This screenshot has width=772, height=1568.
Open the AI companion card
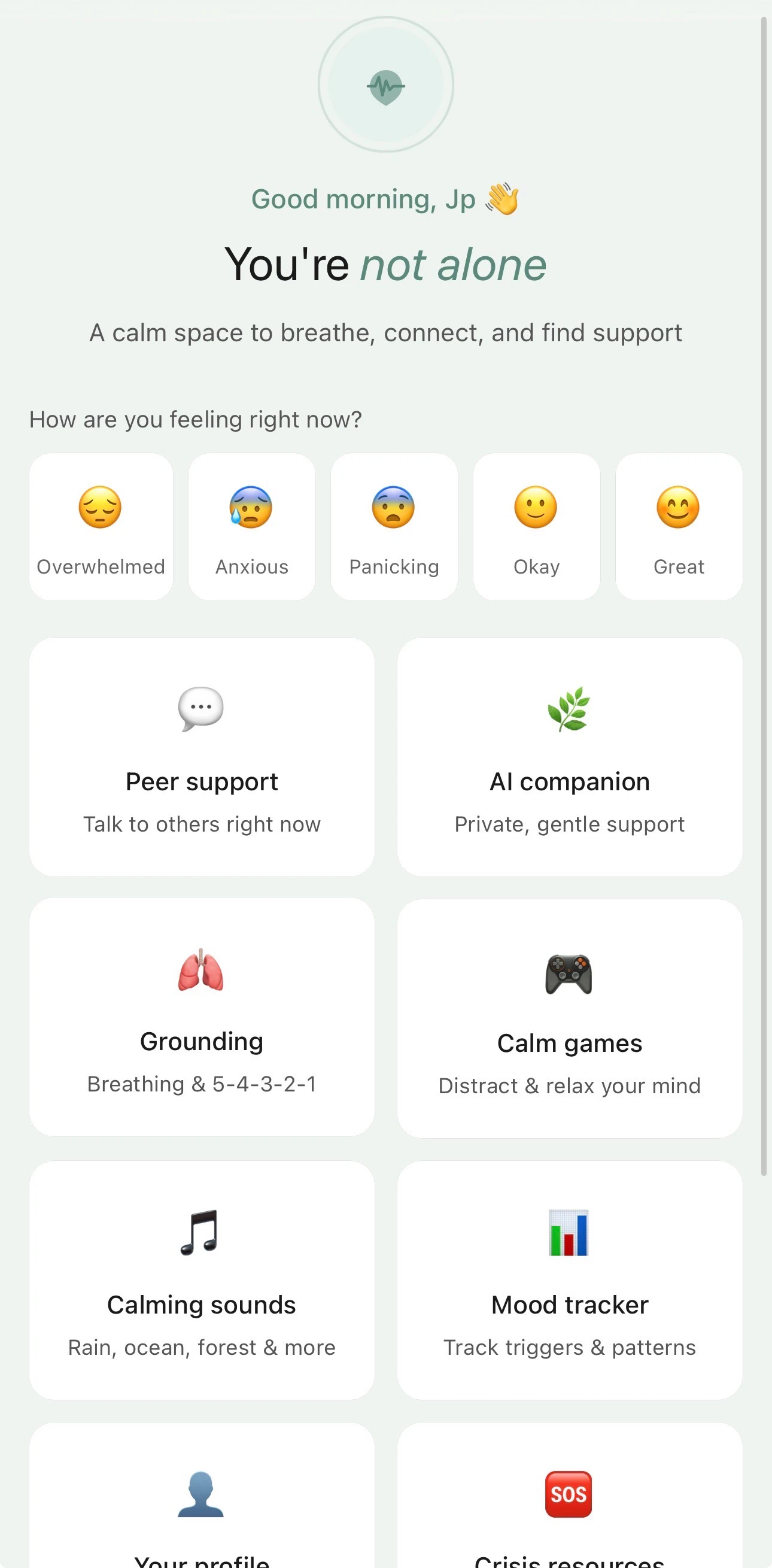[569, 757]
